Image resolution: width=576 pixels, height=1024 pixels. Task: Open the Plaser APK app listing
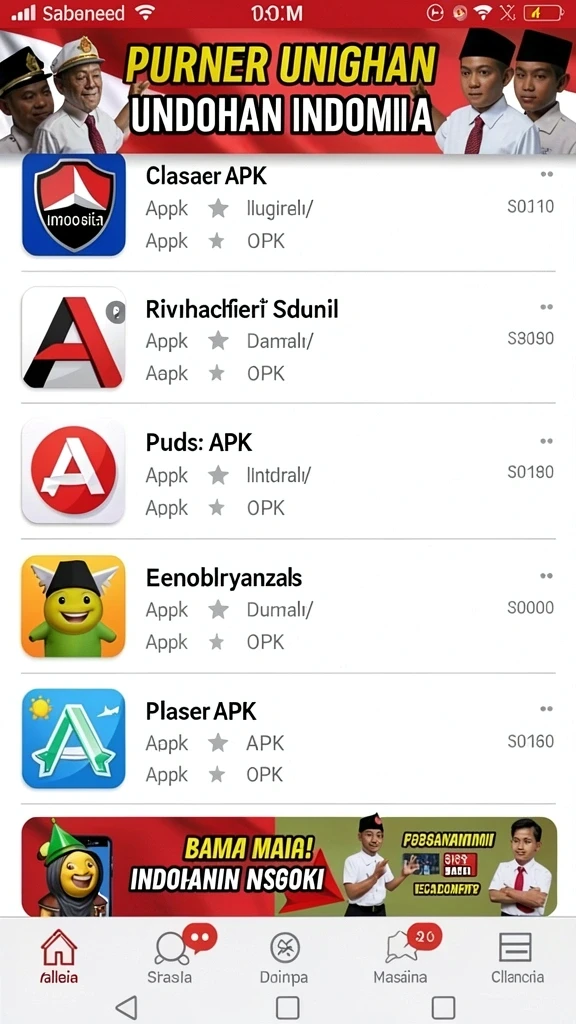point(288,739)
